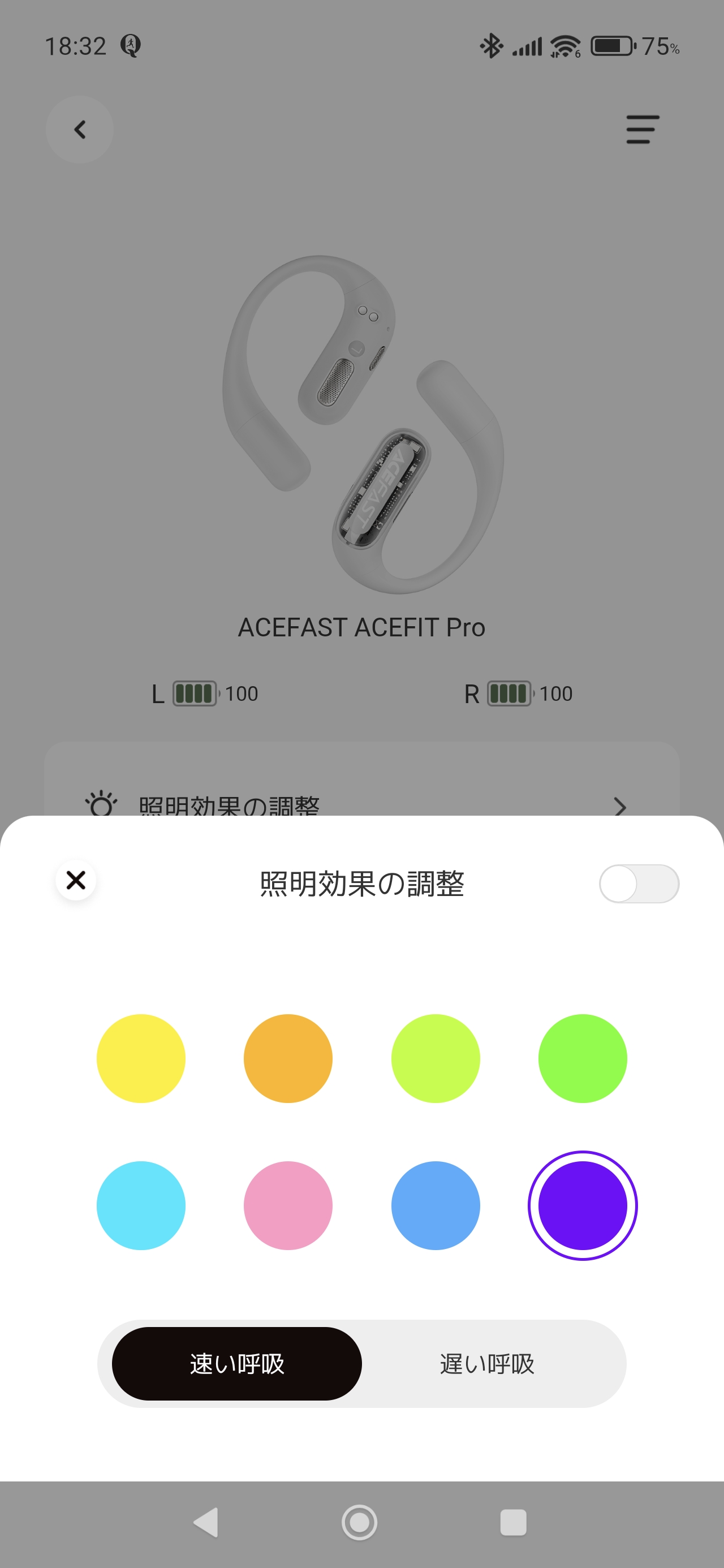Toggle the lighting effect switch
The height and width of the screenshot is (1568, 724).
pos(639,884)
